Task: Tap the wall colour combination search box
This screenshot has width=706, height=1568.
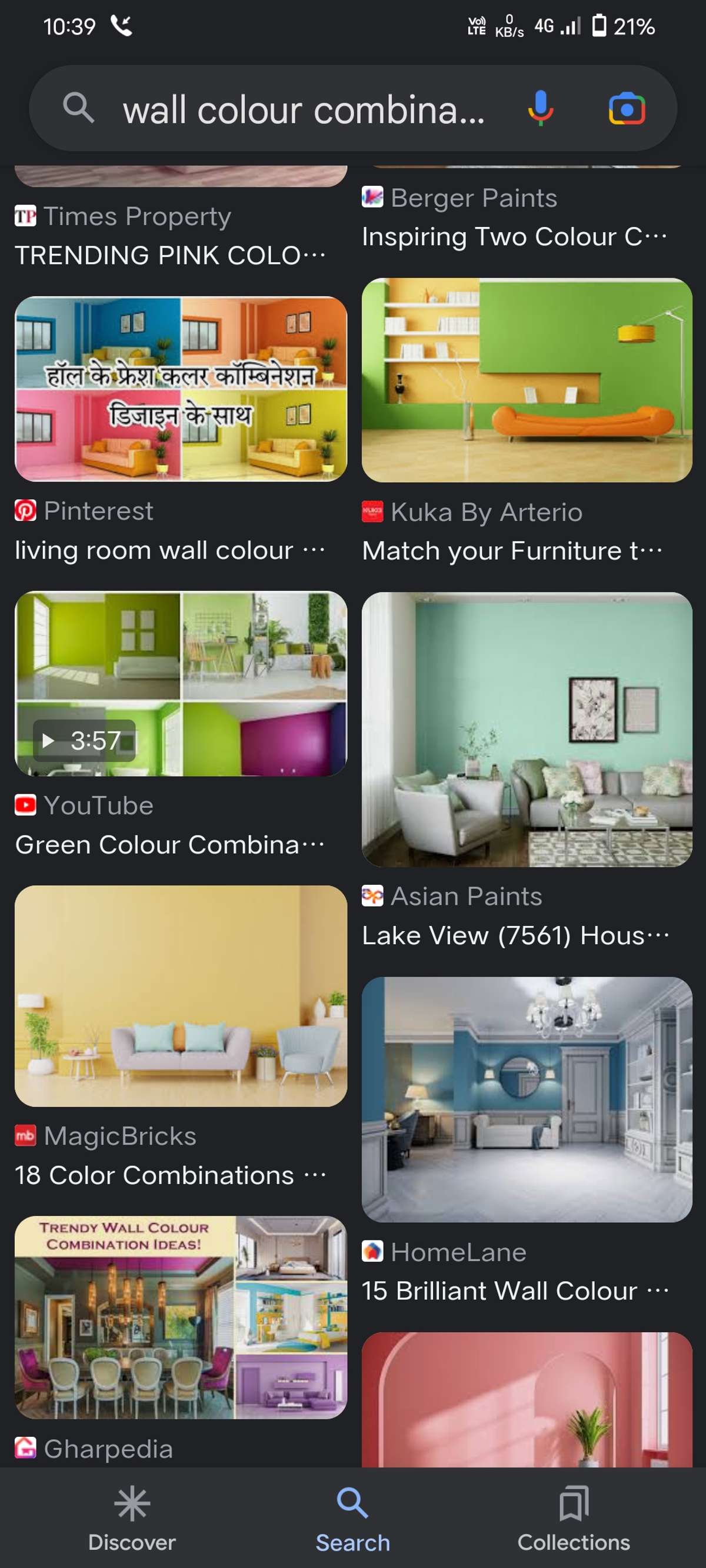Action: [x=303, y=110]
